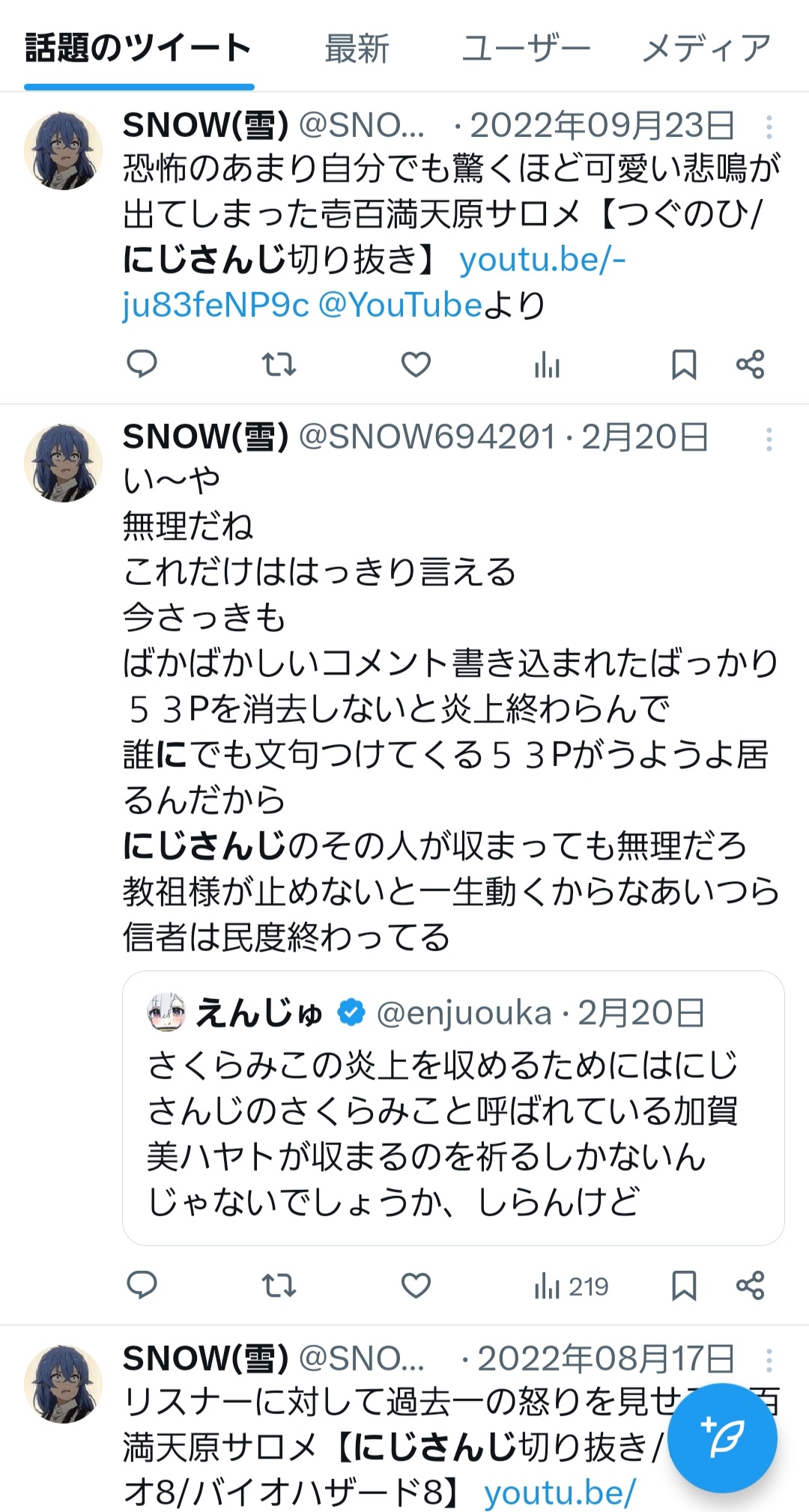Bookmark the 2022年09月23日 tweet
Image resolution: width=809 pixels, height=1512 pixels.
[x=683, y=365]
